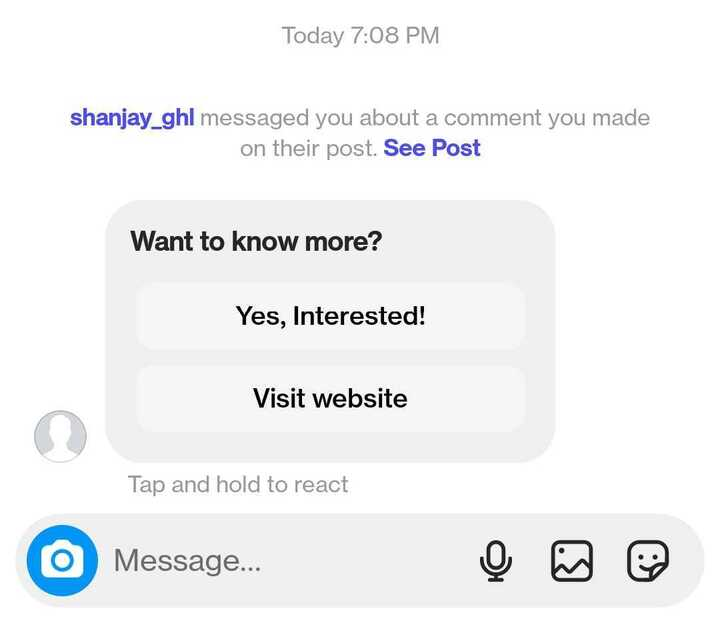Choose the Yes, Interested! reply
This screenshot has height=623, width=720.
point(330,316)
